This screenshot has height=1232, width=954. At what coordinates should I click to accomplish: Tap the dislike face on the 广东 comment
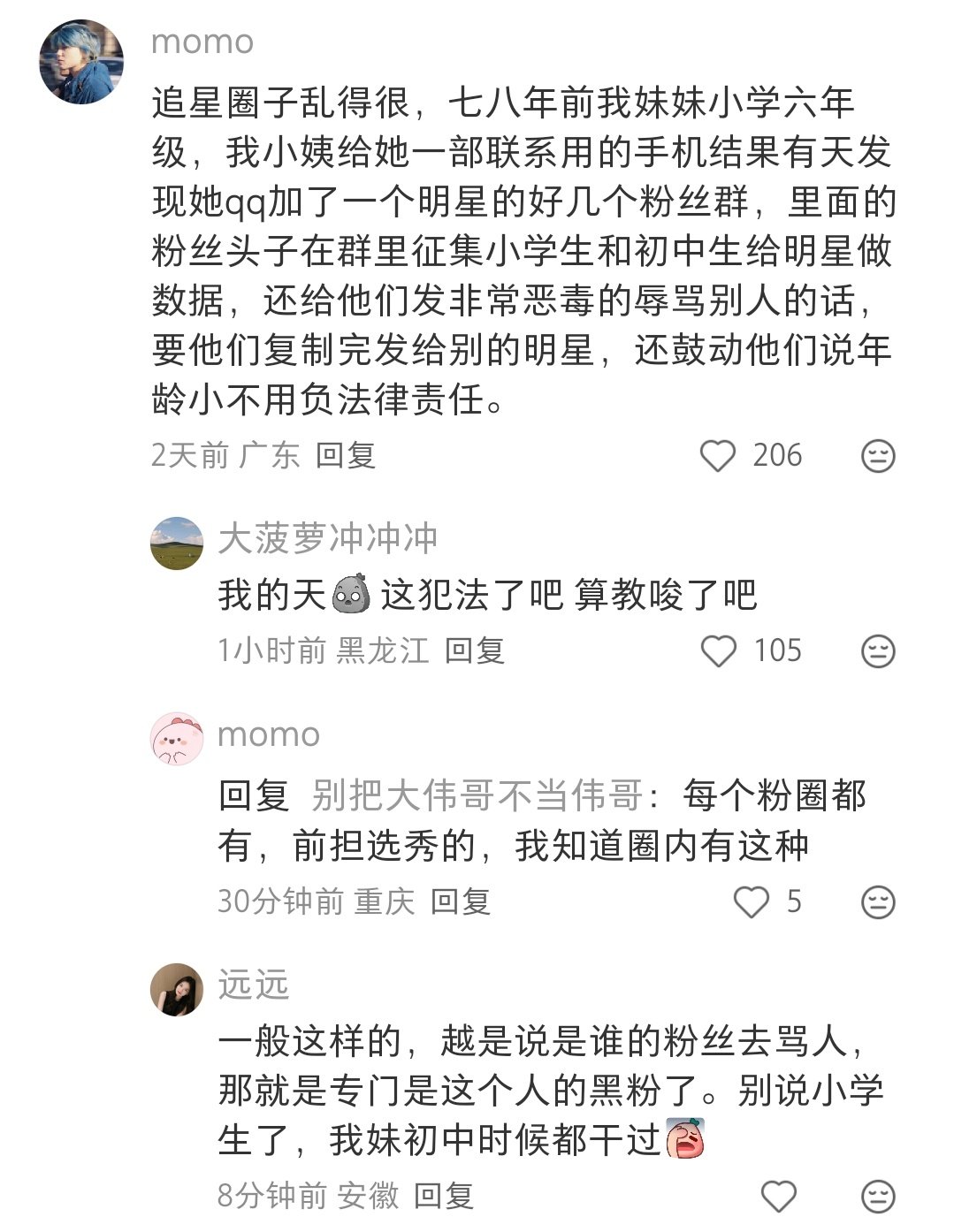pyautogui.click(x=878, y=456)
